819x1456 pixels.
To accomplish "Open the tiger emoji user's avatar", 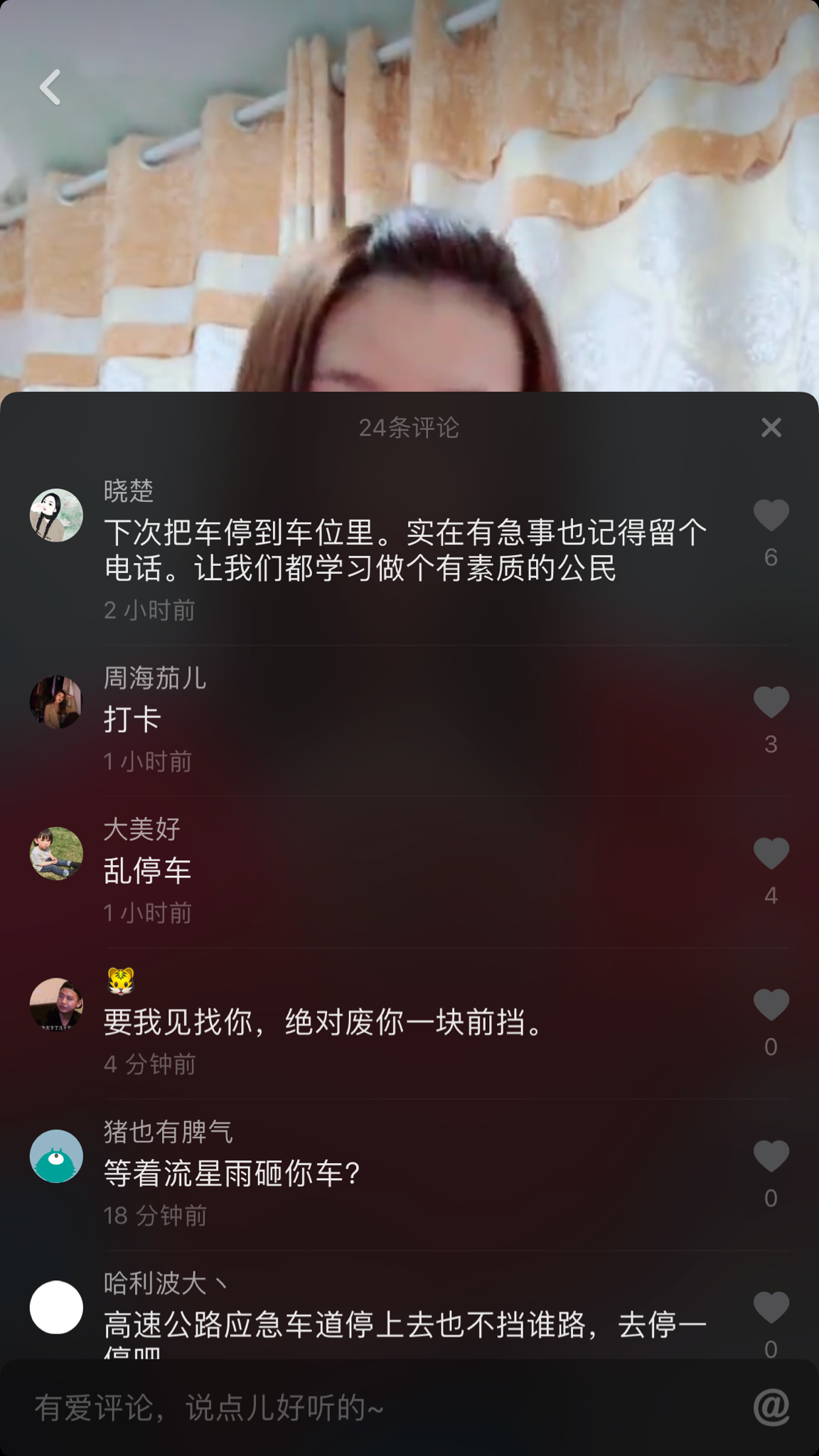I will (56, 1005).
